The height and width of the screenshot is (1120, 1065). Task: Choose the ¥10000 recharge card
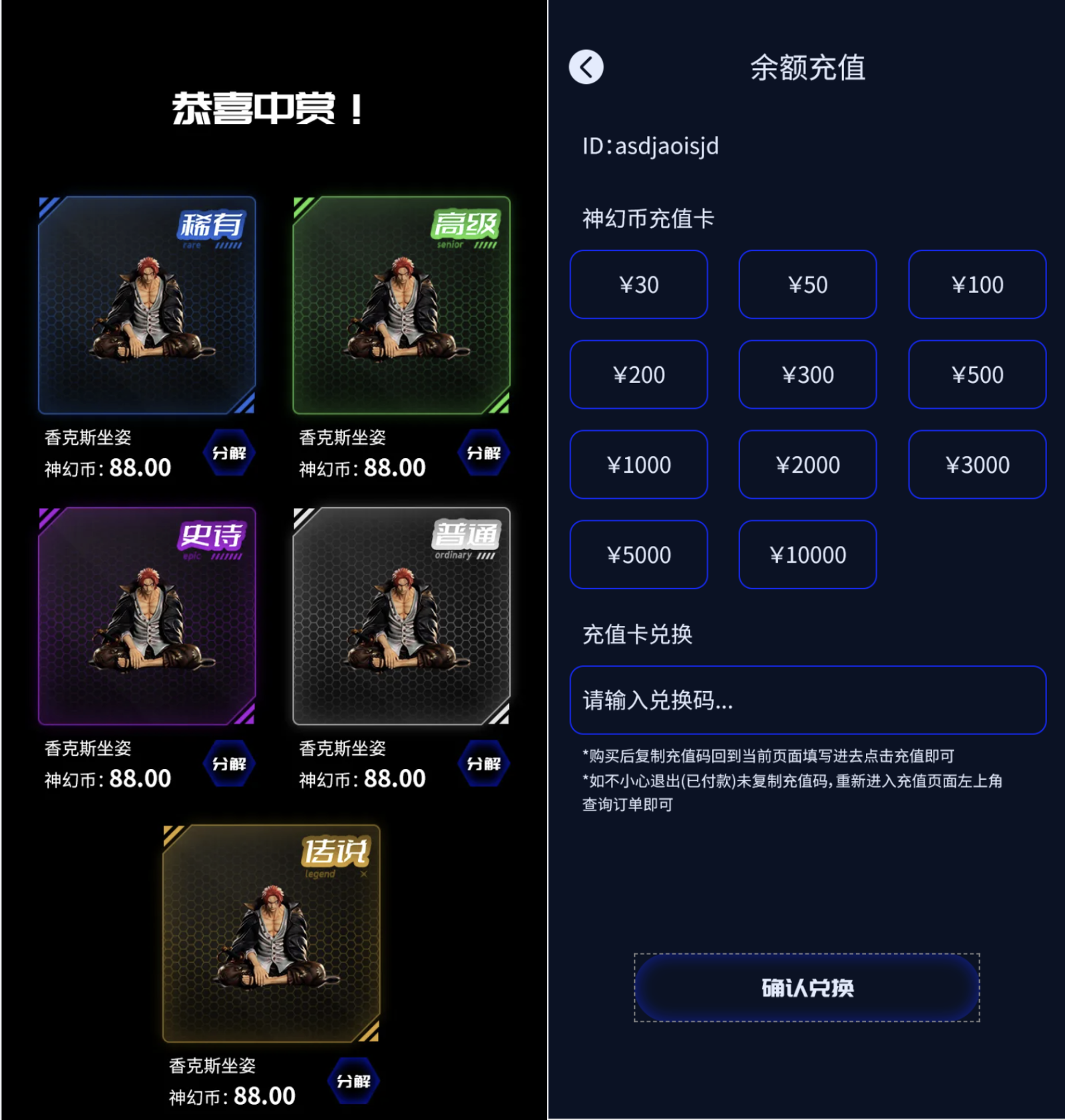807,554
